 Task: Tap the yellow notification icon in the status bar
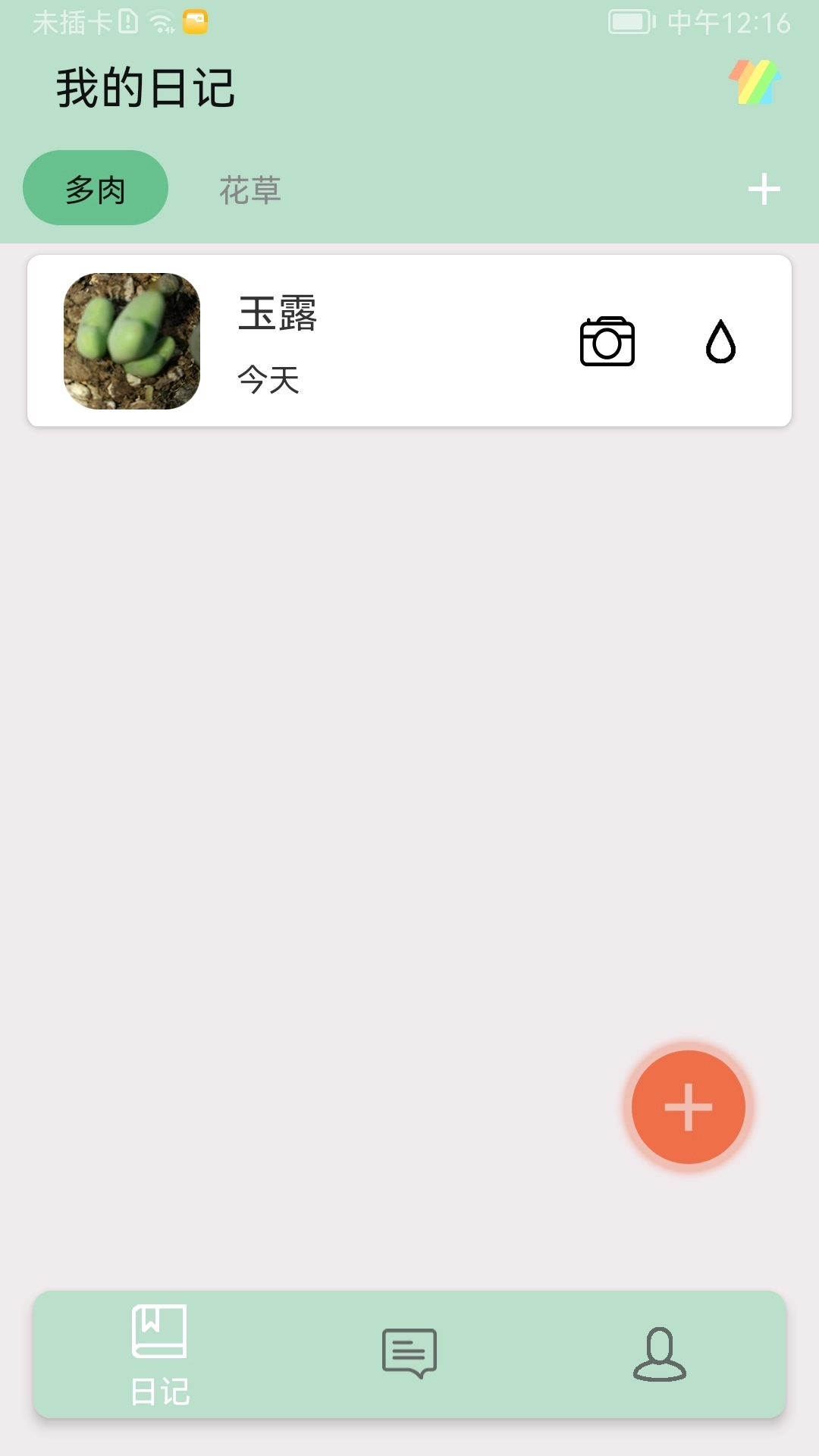coord(195,23)
